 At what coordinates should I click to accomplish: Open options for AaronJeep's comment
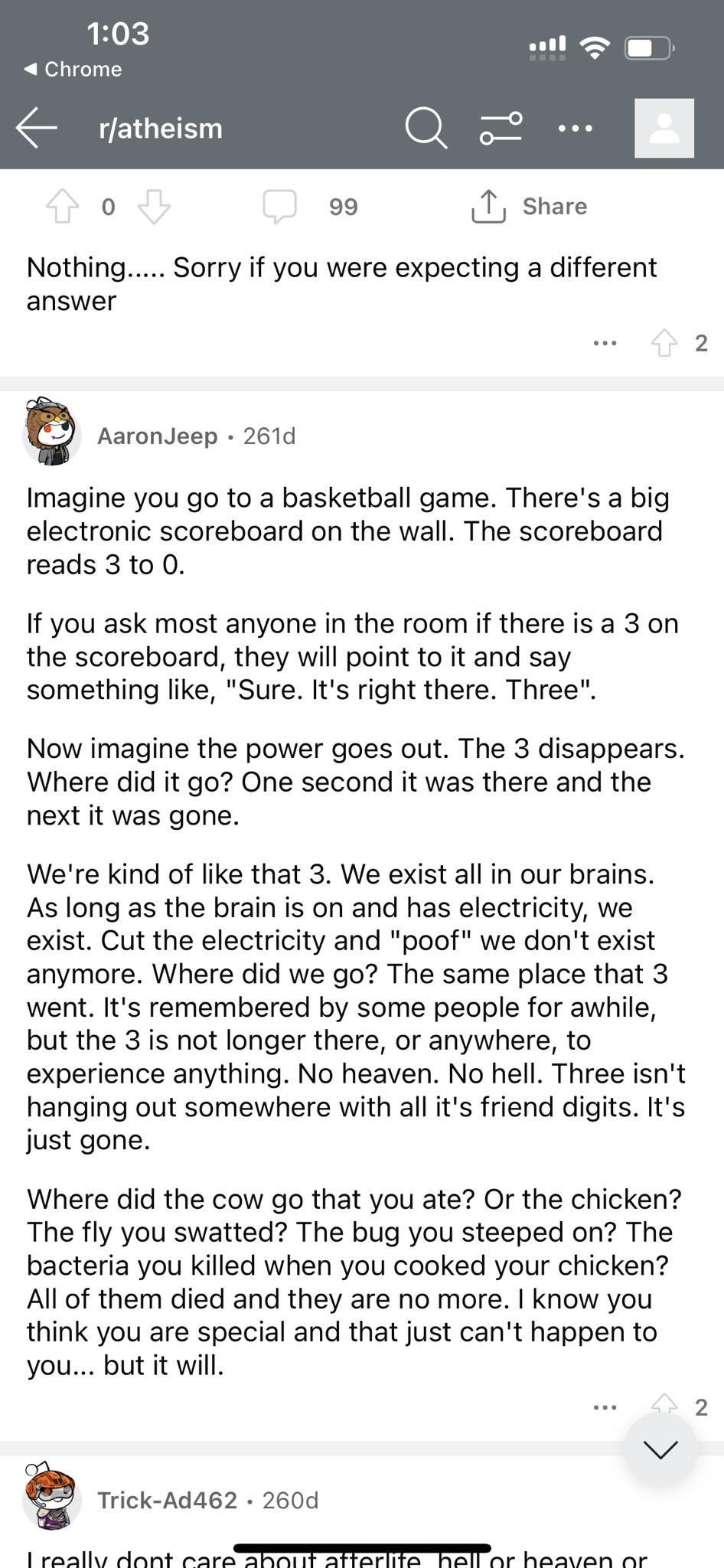point(605,1407)
